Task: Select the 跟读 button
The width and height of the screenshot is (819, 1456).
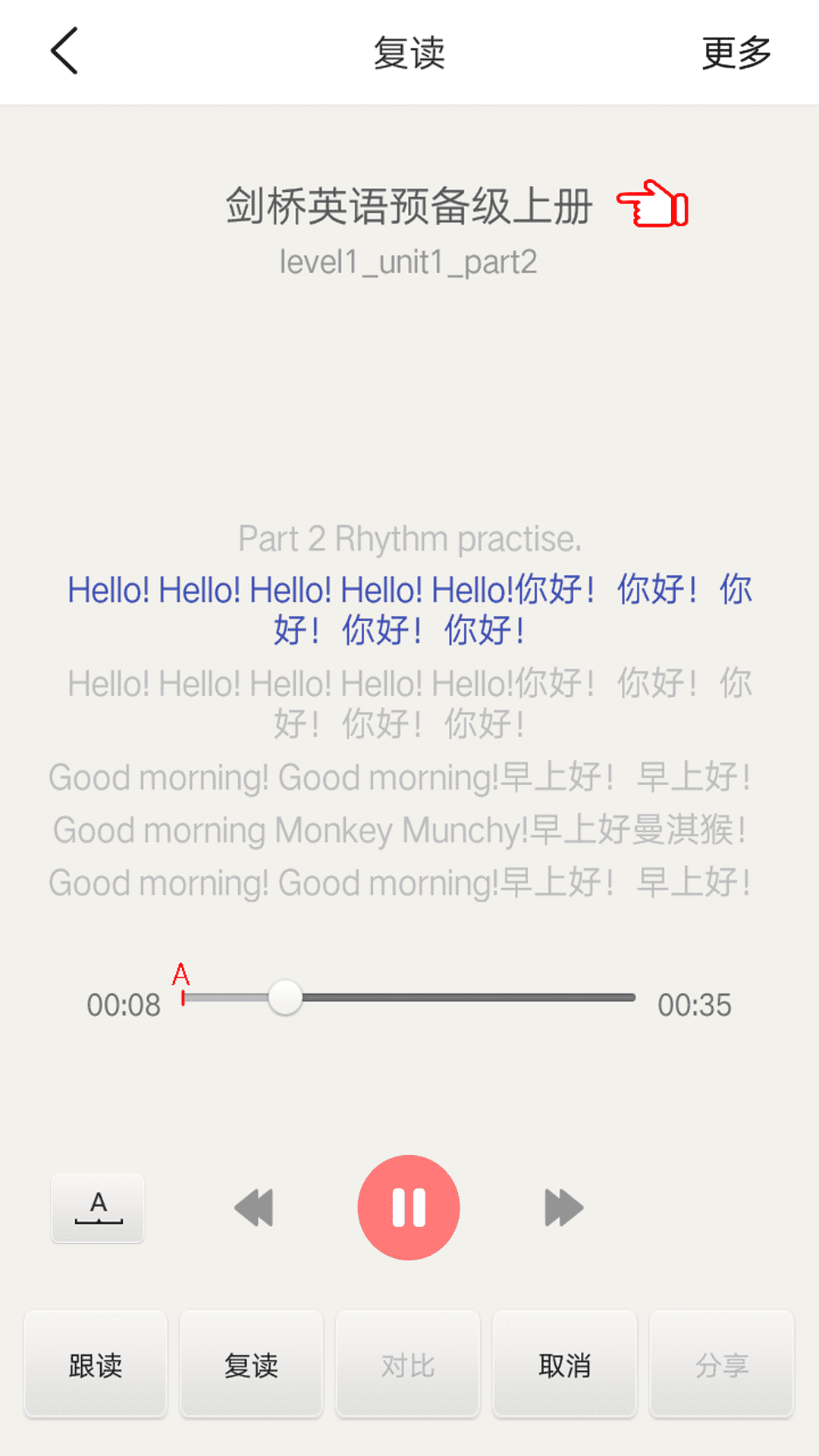Action: point(96,1365)
